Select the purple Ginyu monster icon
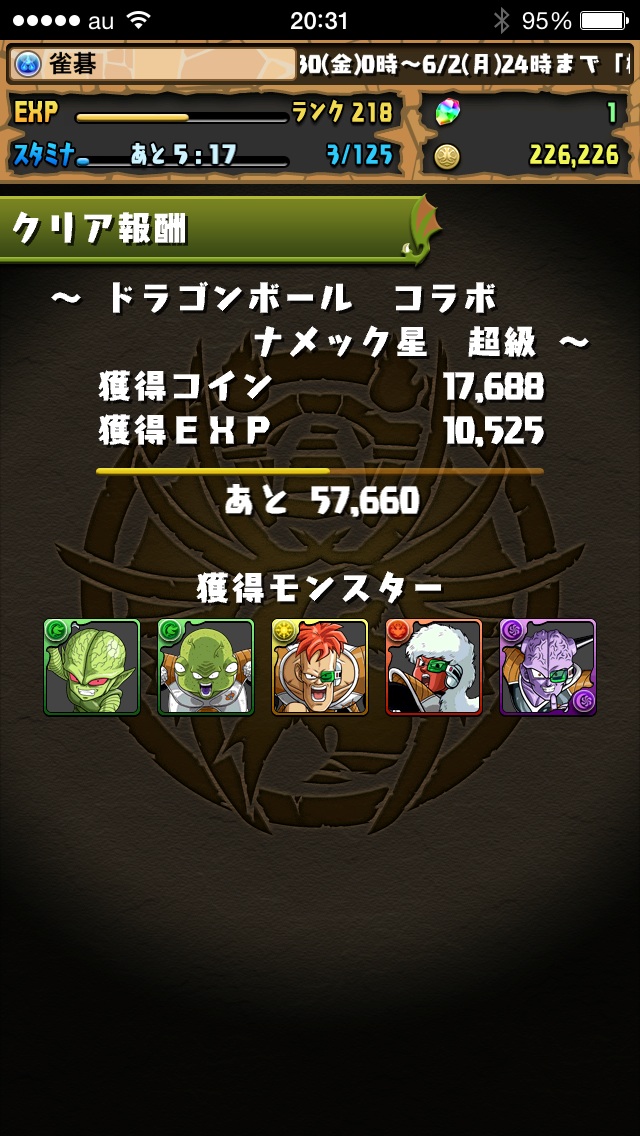This screenshot has width=640, height=1136. click(x=548, y=667)
